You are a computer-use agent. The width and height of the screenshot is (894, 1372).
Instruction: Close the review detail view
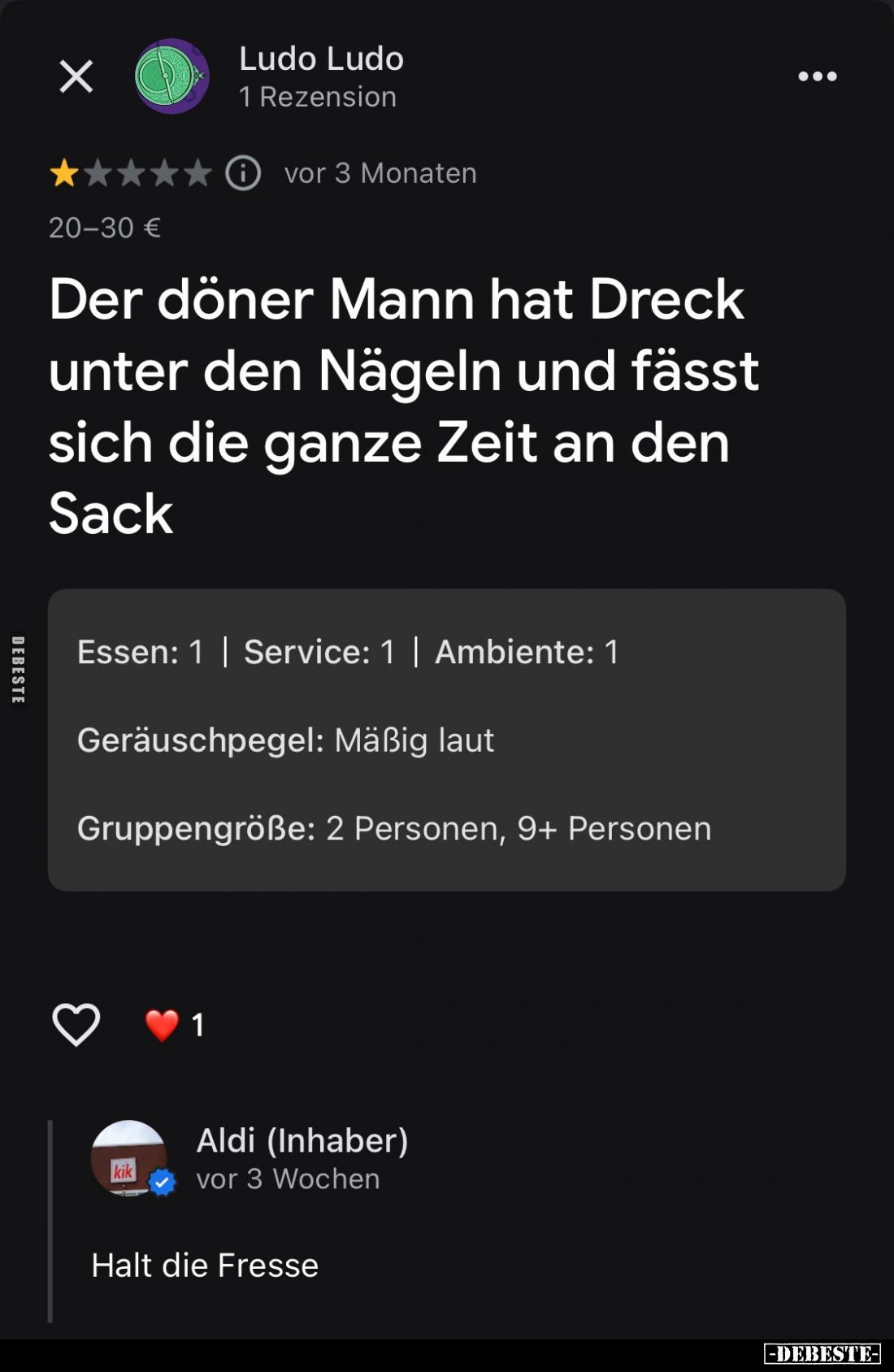pos(76,77)
